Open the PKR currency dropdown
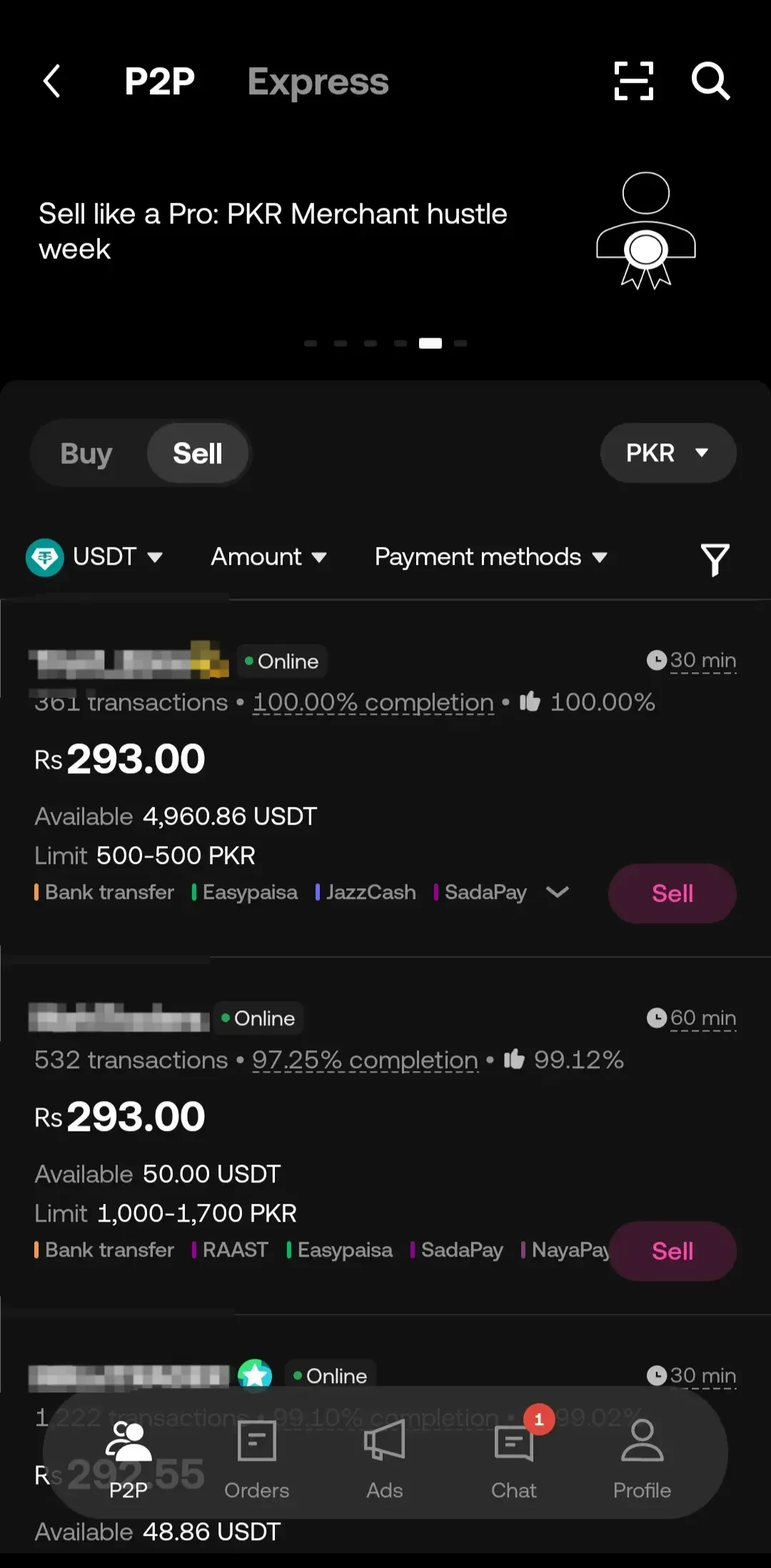The image size is (771, 1568). coord(667,453)
